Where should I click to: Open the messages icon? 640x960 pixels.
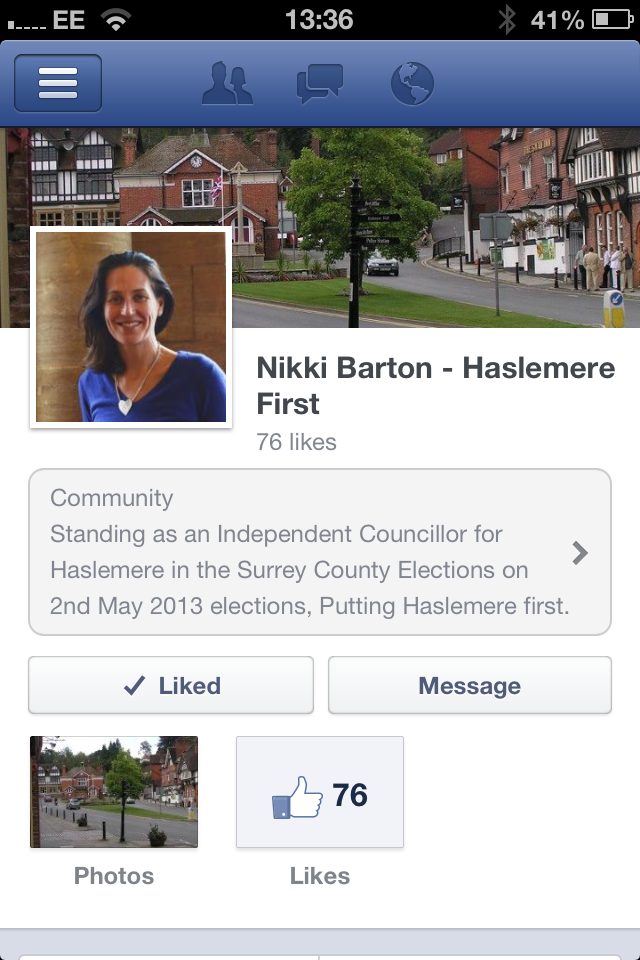pos(320,83)
